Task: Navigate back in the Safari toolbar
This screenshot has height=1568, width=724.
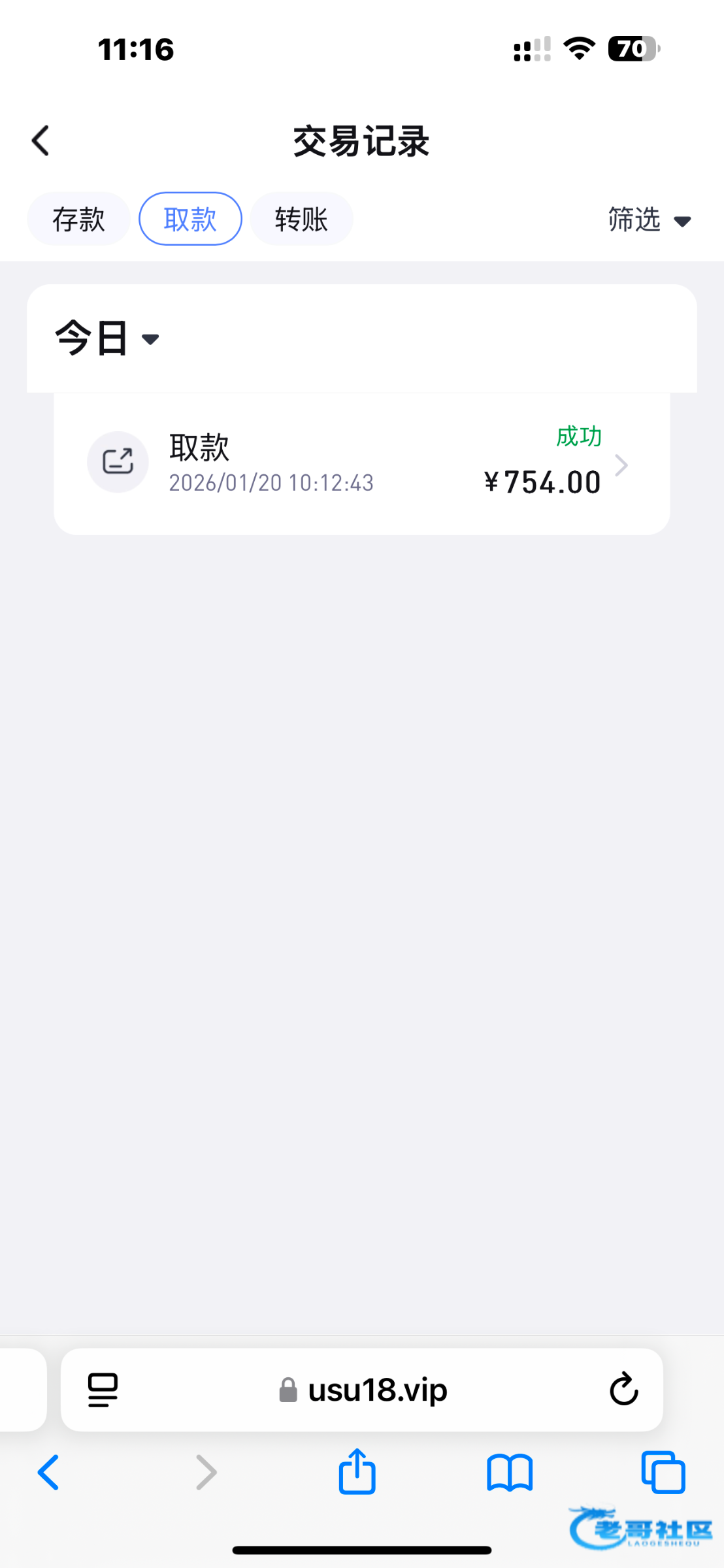Action: pyautogui.click(x=48, y=1473)
